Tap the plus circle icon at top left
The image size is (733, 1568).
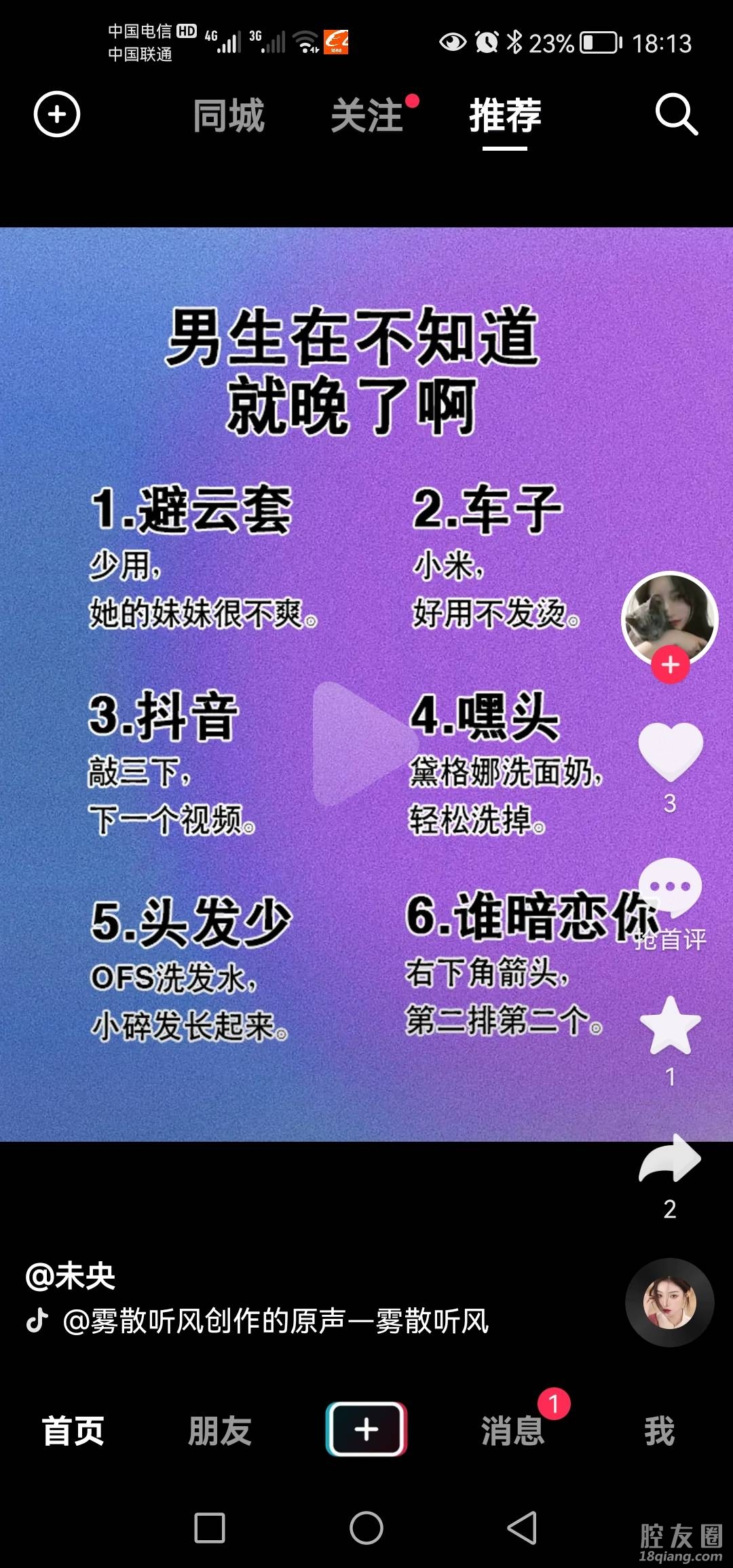(x=57, y=114)
